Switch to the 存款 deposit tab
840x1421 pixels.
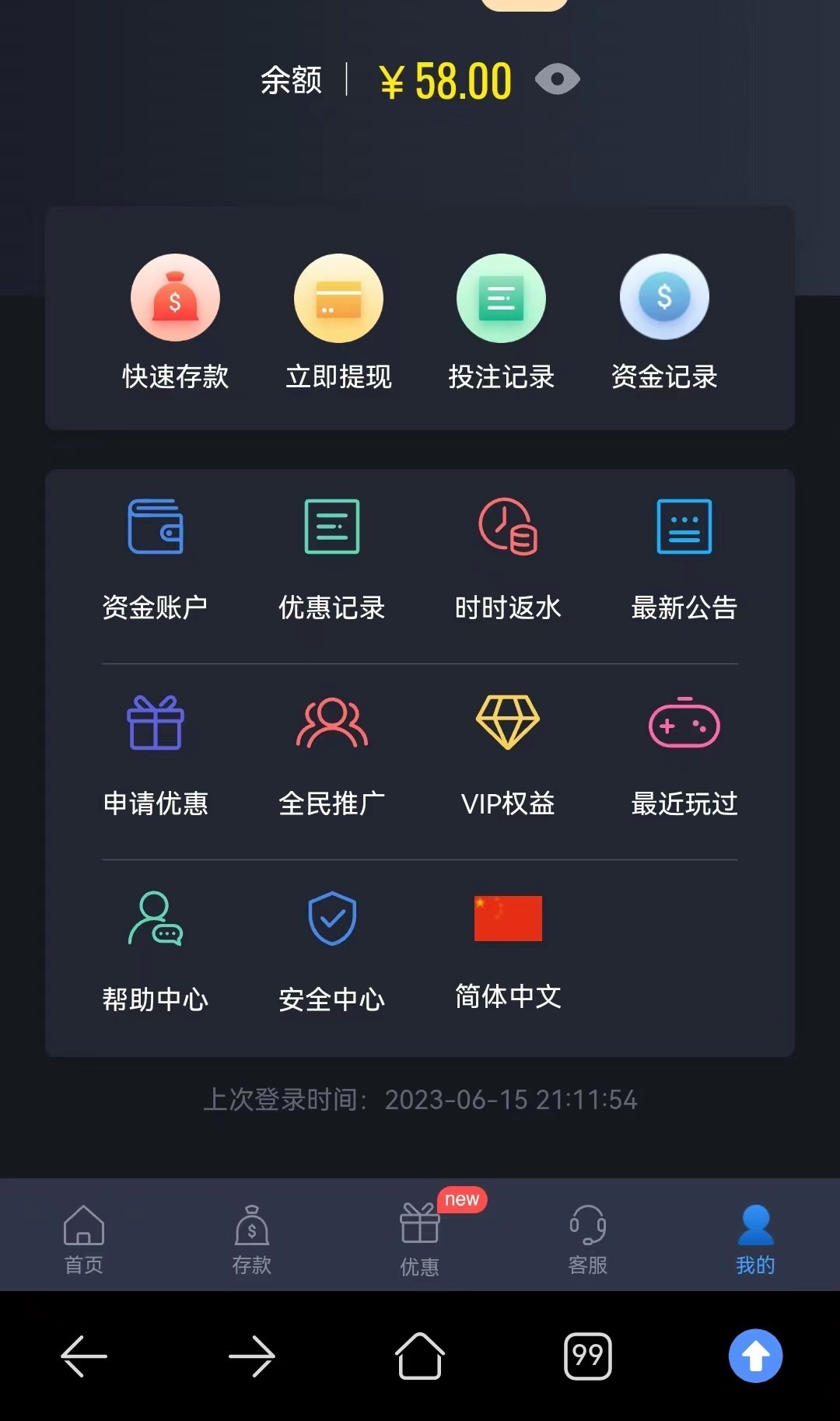251,1237
